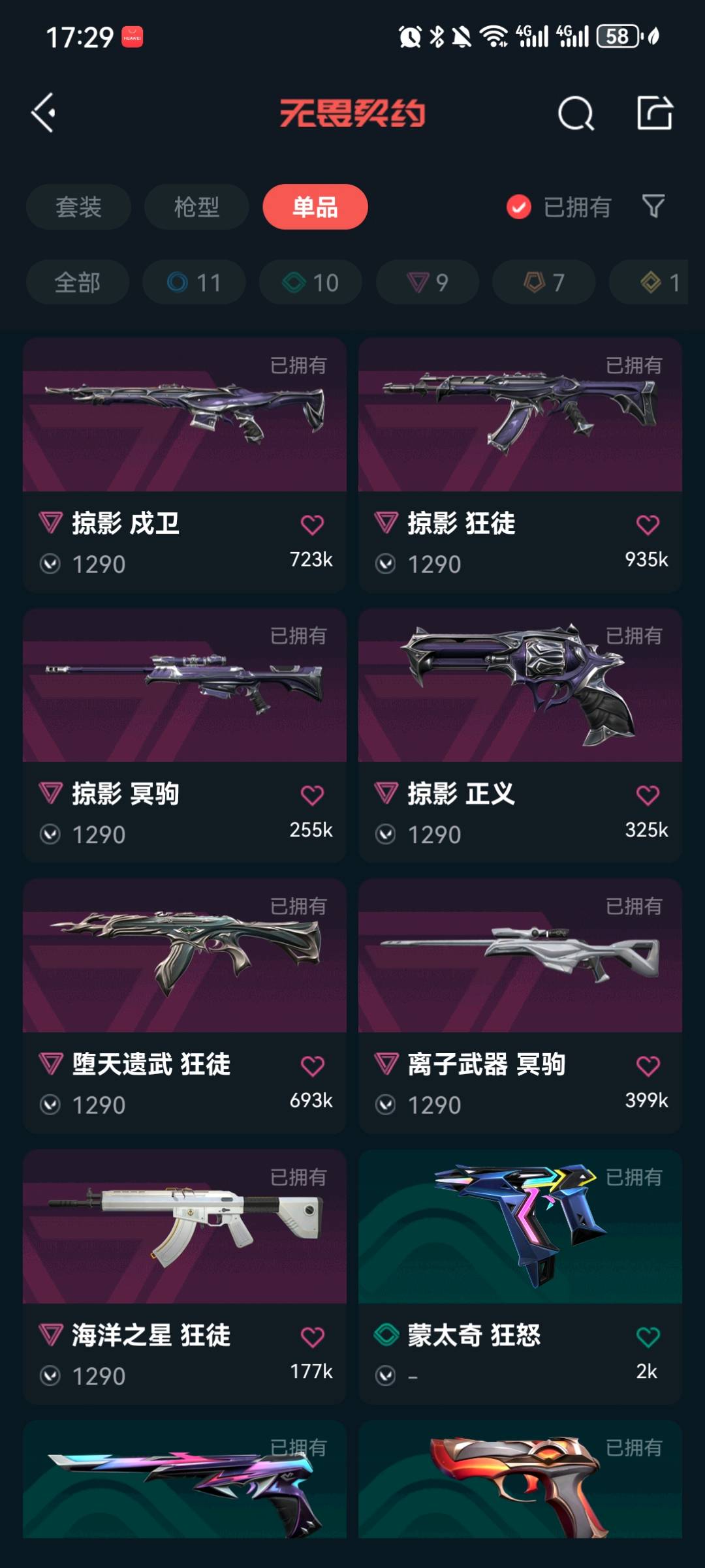Like the 掠影 狂徒 skin
Screen dimensions: 705x1568
click(648, 525)
